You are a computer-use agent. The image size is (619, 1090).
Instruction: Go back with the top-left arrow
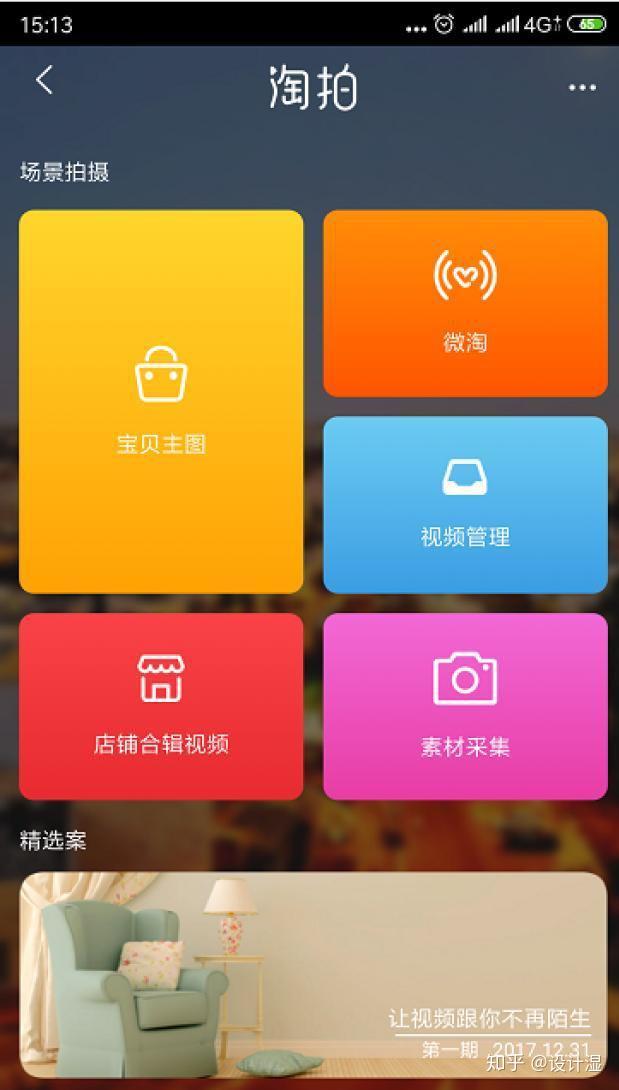pos(44,81)
